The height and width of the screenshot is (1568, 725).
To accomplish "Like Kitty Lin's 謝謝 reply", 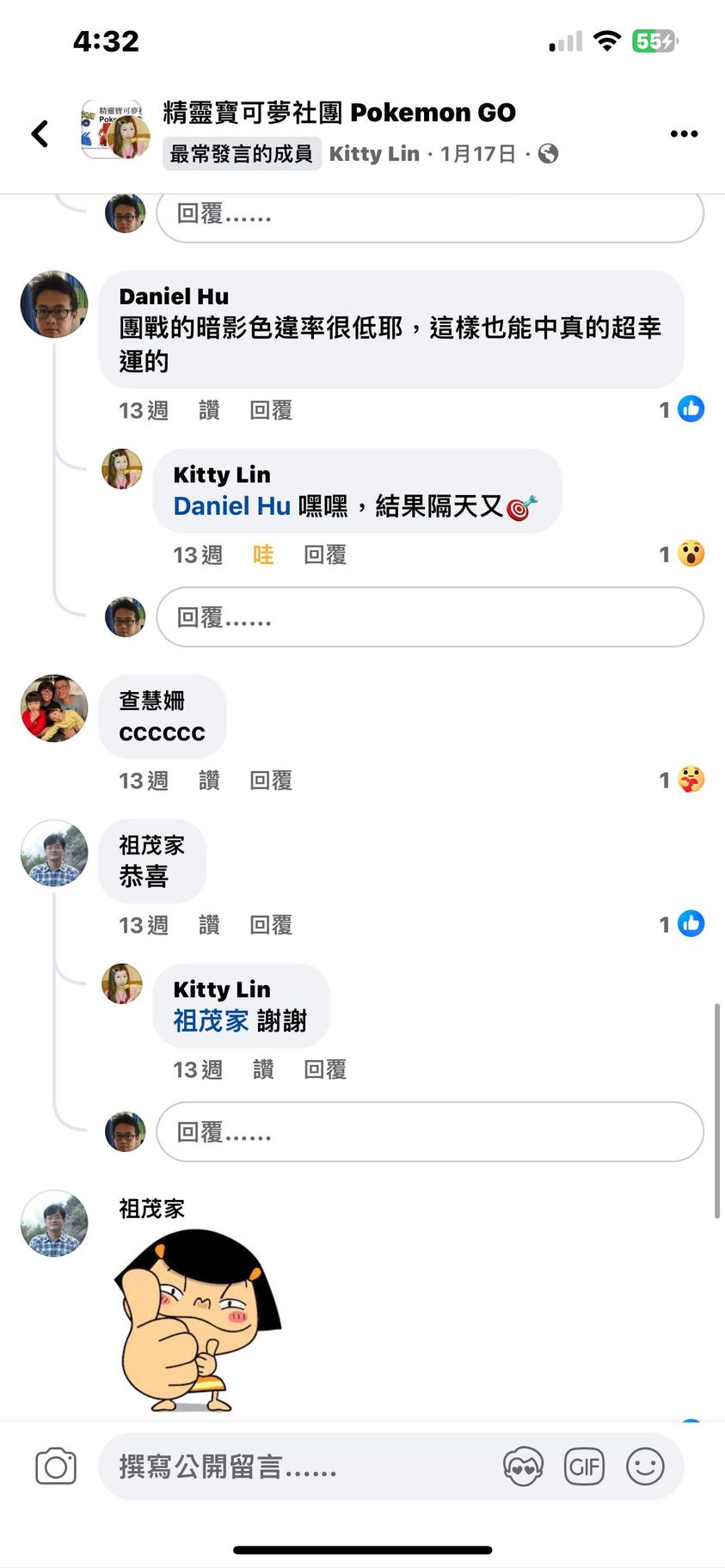I will (263, 1069).
